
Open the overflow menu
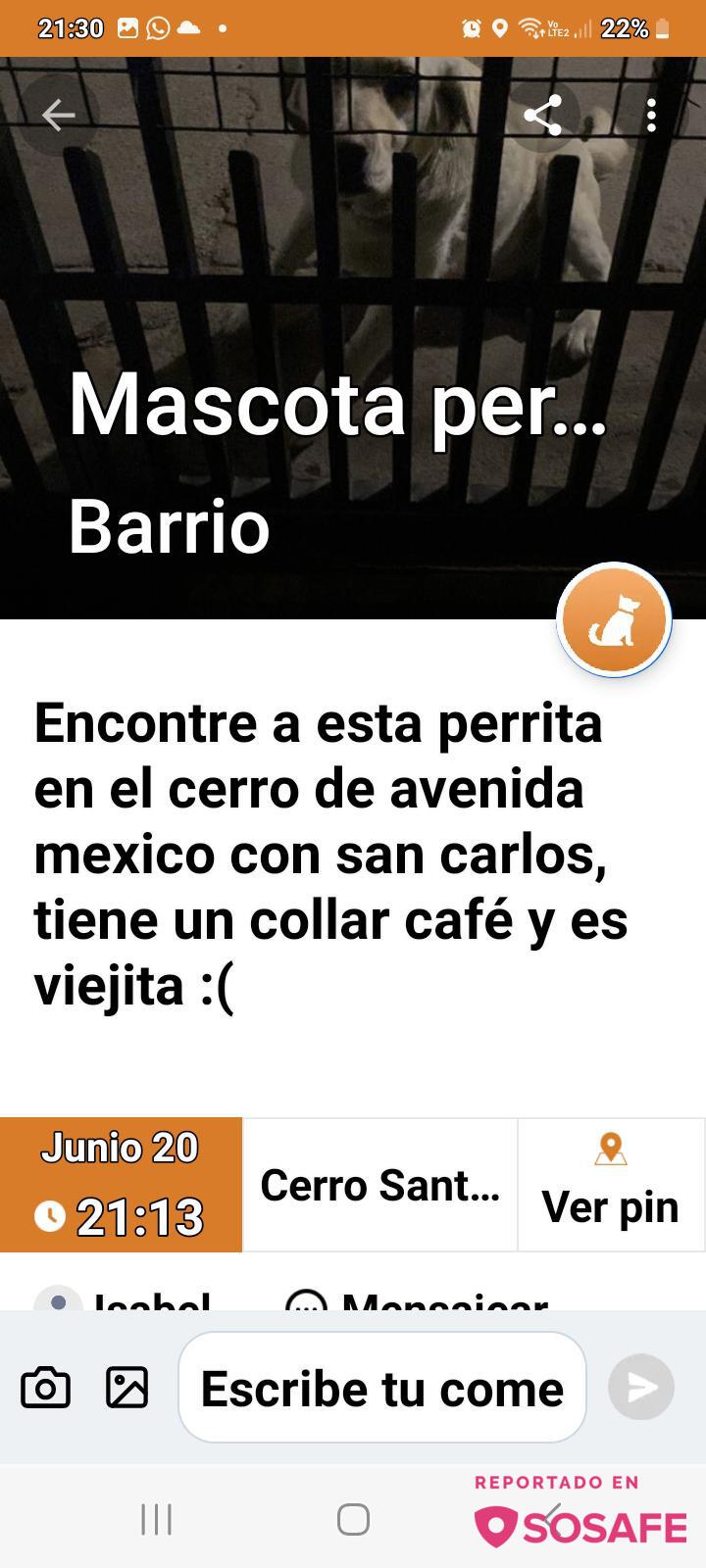point(652,116)
